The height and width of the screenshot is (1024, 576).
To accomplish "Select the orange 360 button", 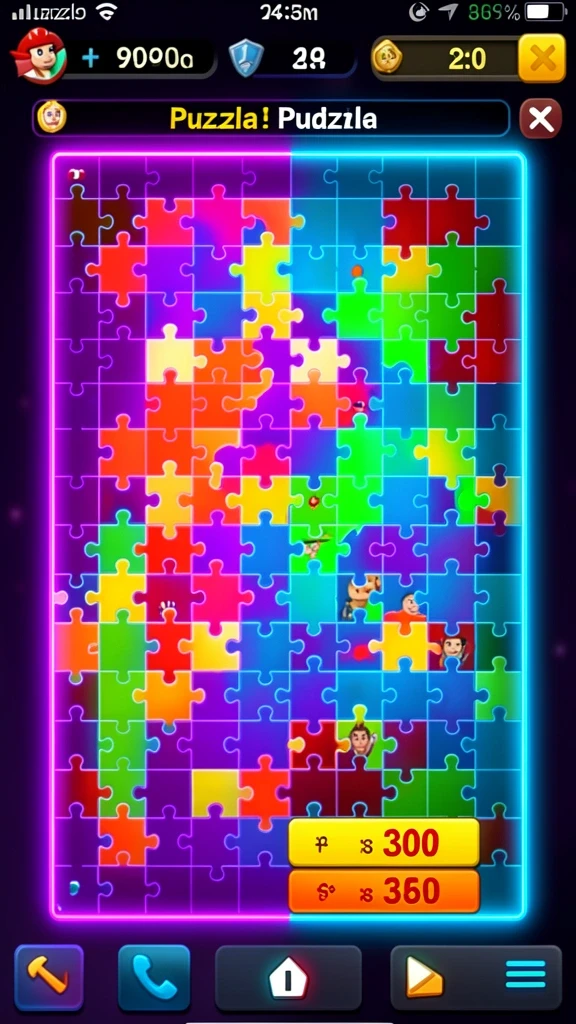I will (384, 891).
